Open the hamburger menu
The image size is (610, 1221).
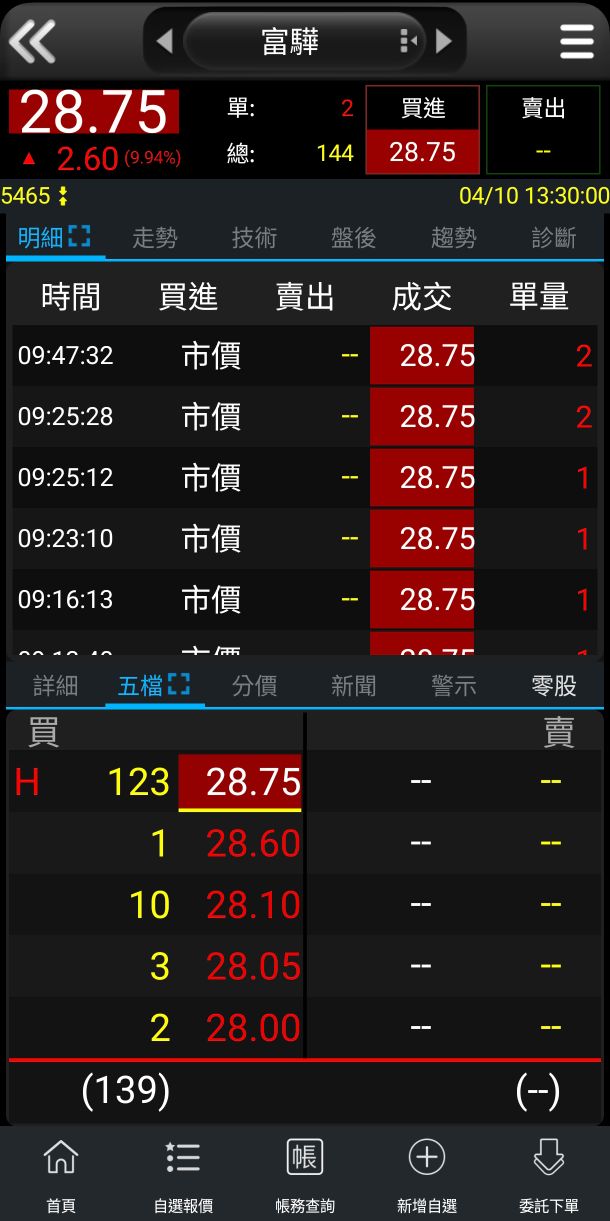(x=577, y=41)
